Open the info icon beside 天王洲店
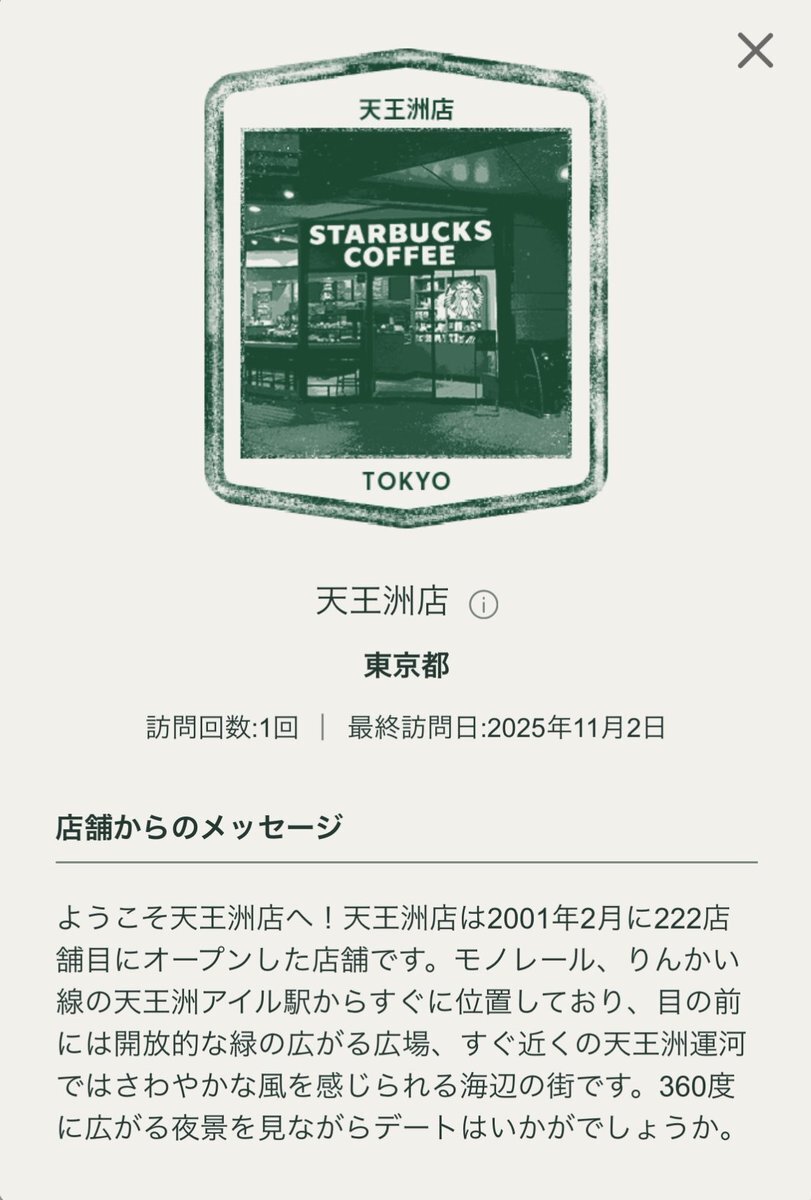Viewport: 811px width, 1200px height. coord(484,605)
